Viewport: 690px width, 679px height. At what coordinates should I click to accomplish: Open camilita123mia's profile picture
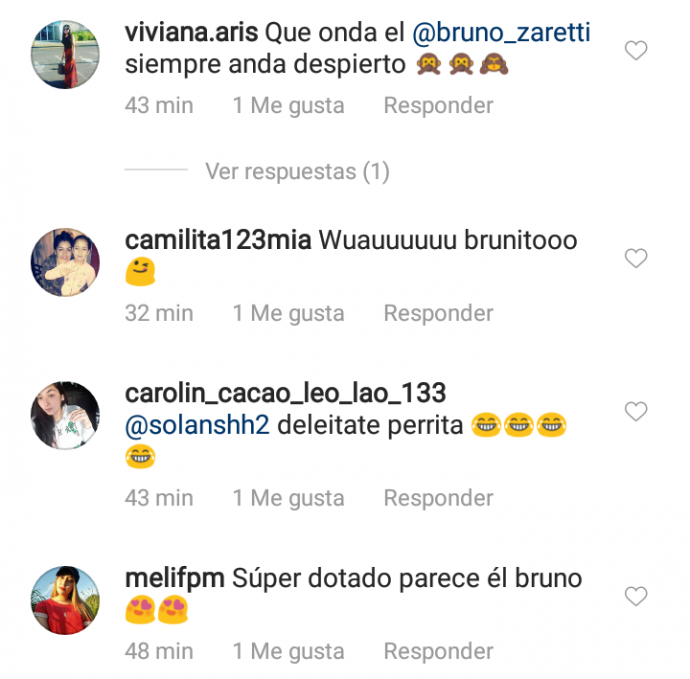66,263
